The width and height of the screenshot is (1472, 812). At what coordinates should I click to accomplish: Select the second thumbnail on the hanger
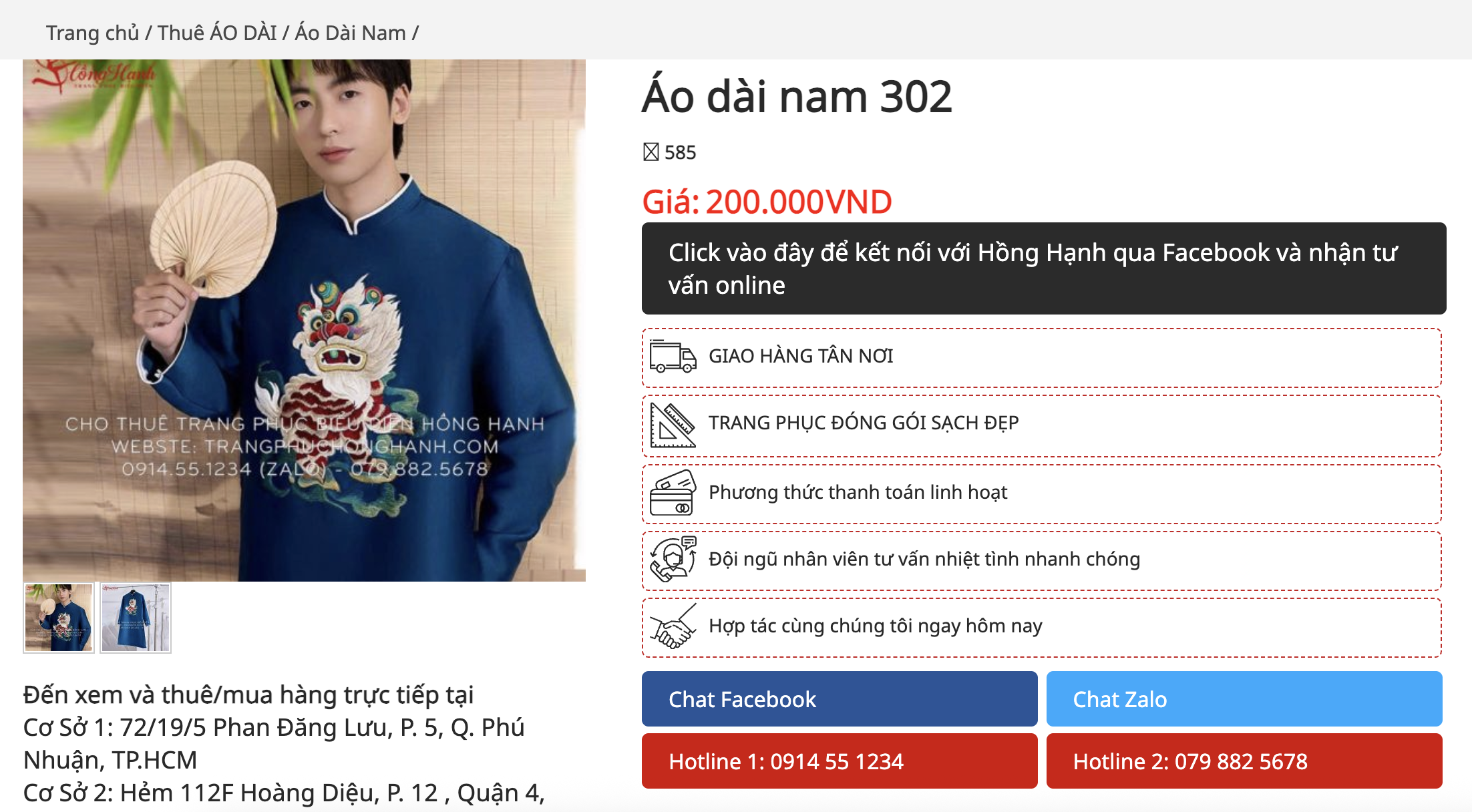[x=136, y=618]
